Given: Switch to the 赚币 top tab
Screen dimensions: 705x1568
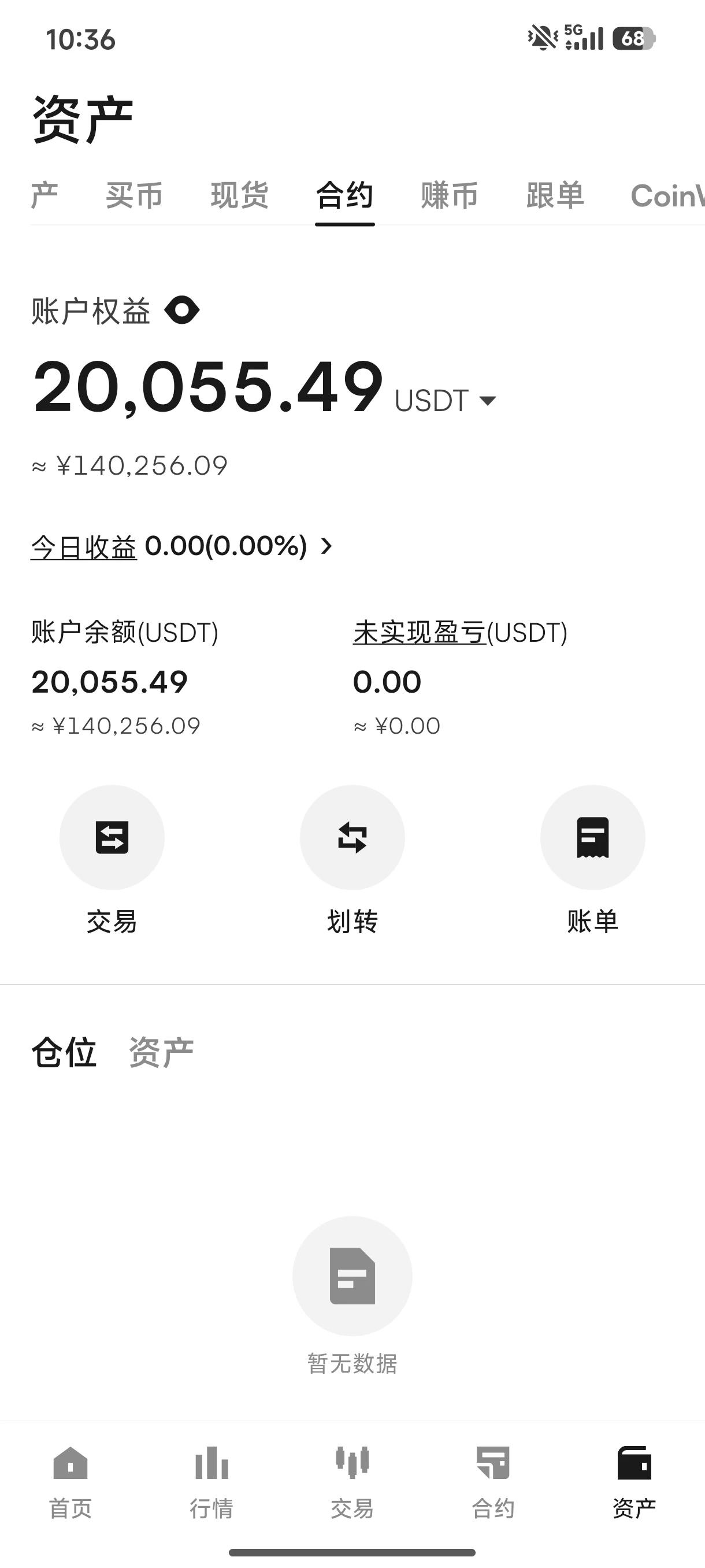Looking at the screenshot, I should pos(450,195).
